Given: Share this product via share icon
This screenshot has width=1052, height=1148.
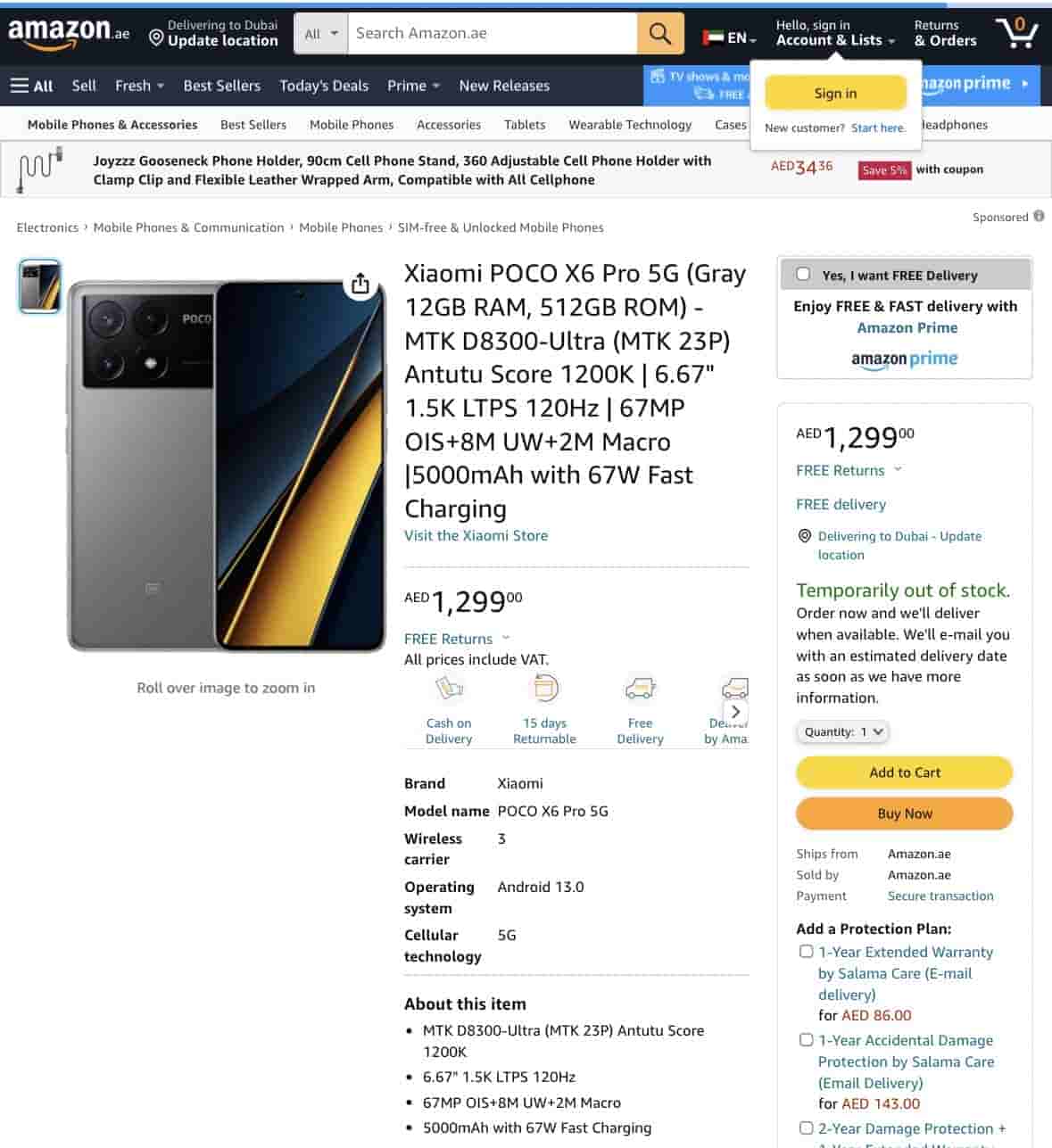Looking at the screenshot, I should 360,284.
